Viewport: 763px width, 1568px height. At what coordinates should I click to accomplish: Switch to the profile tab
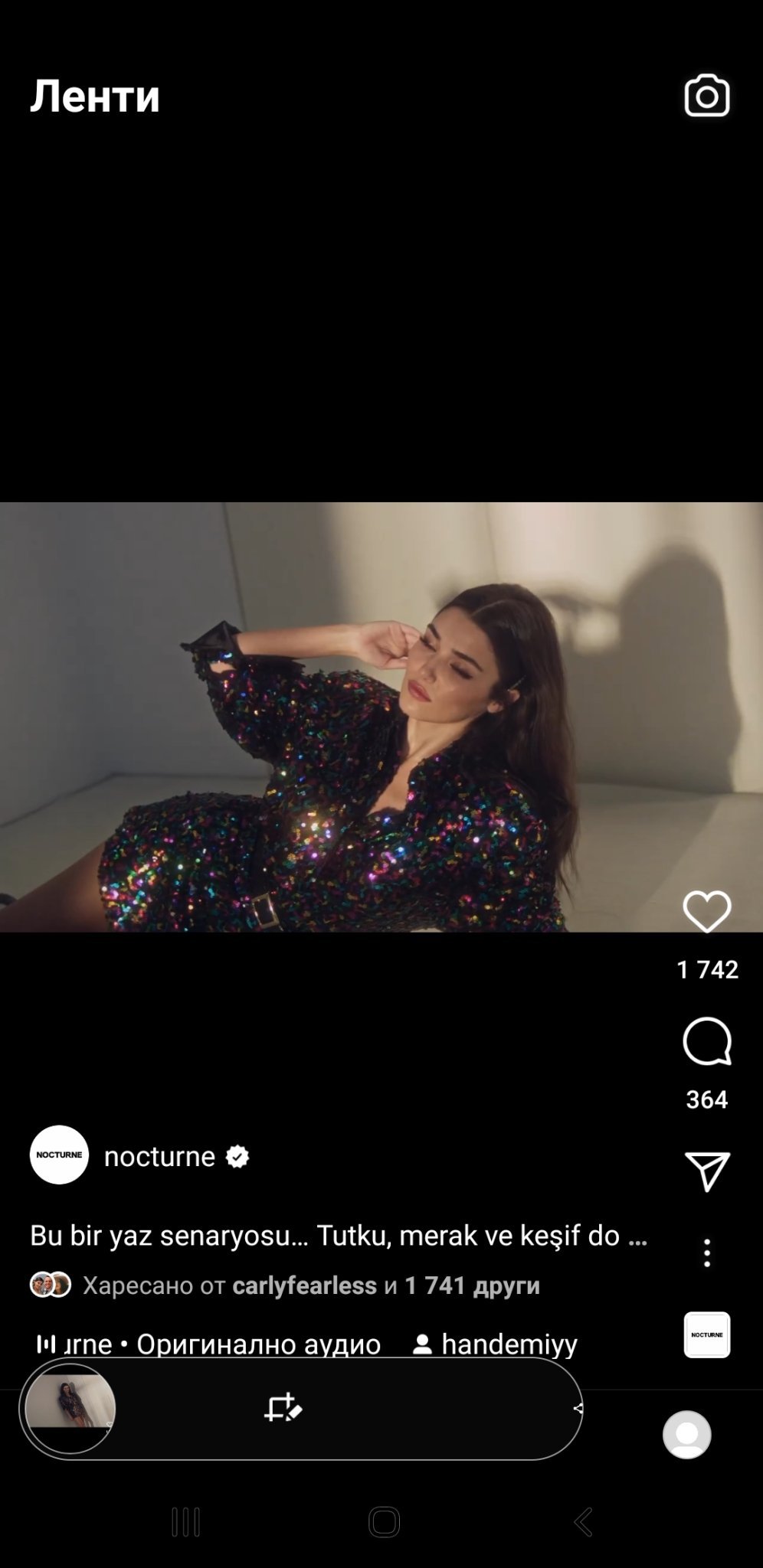(x=686, y=1435)
